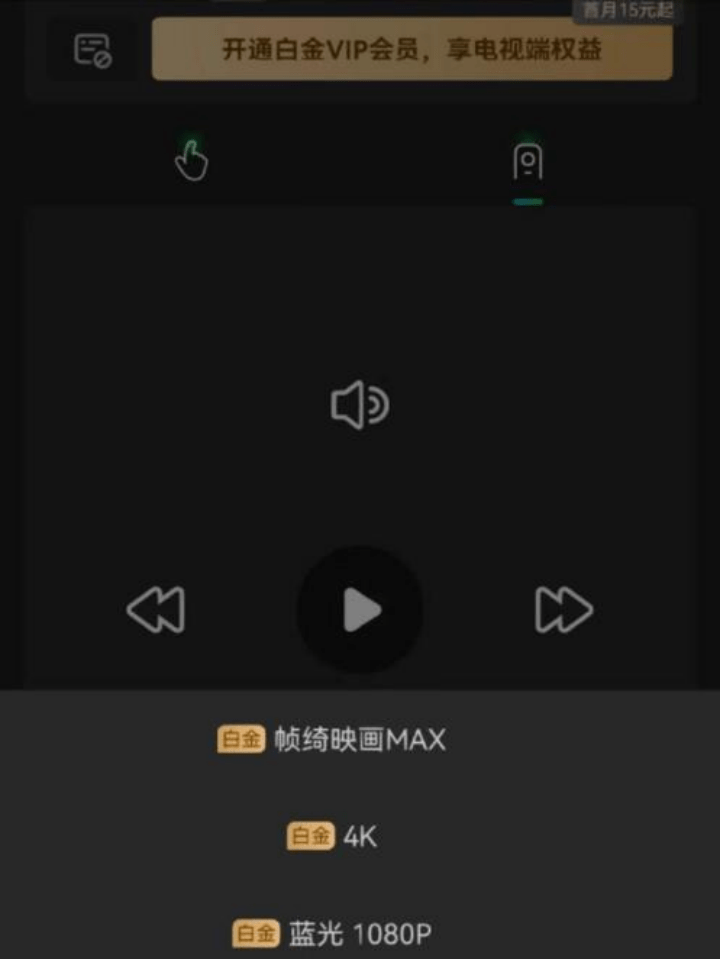Select 帧绮映画MAX quality option
Image resolution: width=720 pixels, height=959 pixels.
tap(332, 740)
